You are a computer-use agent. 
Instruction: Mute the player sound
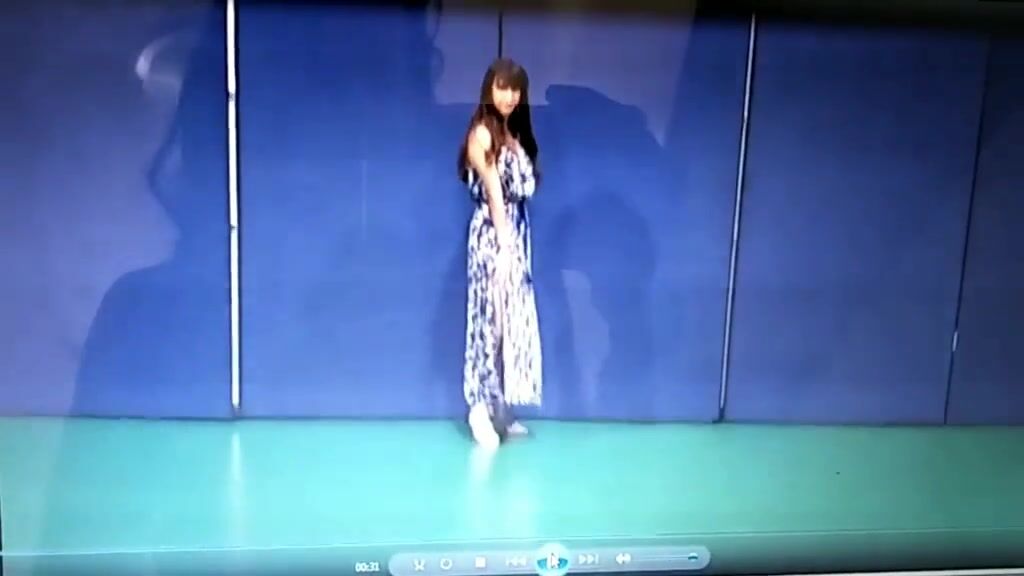[623, 558]
